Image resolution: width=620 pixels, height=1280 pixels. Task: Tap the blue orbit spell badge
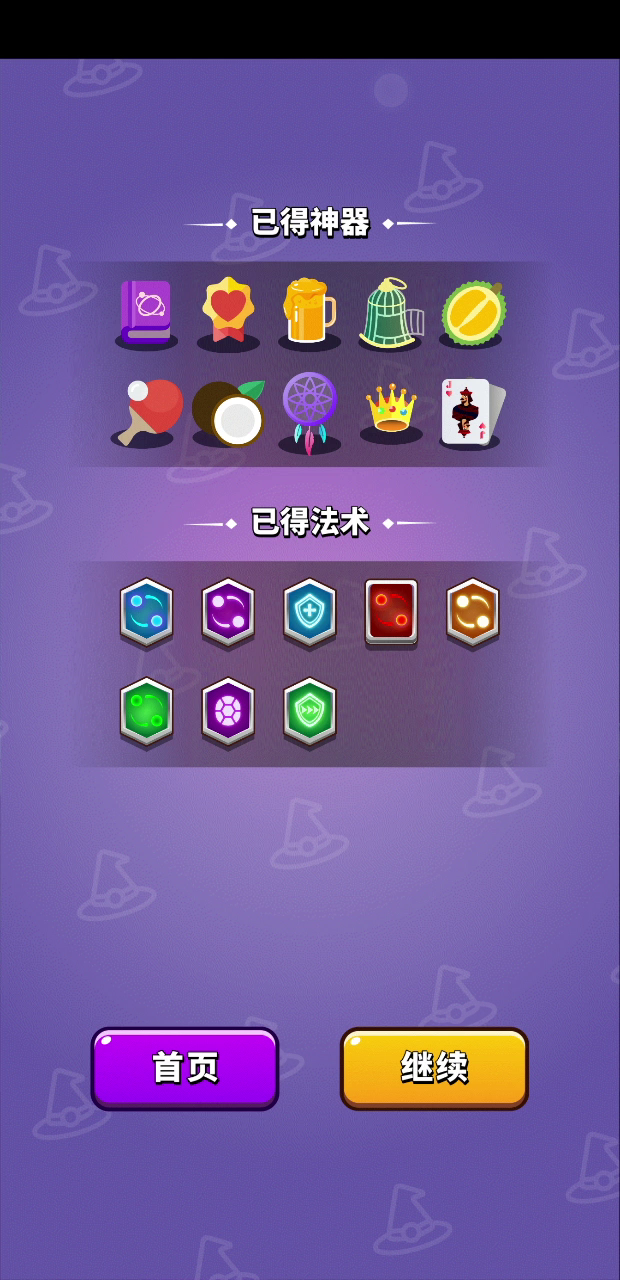click(x=146, y=612)
